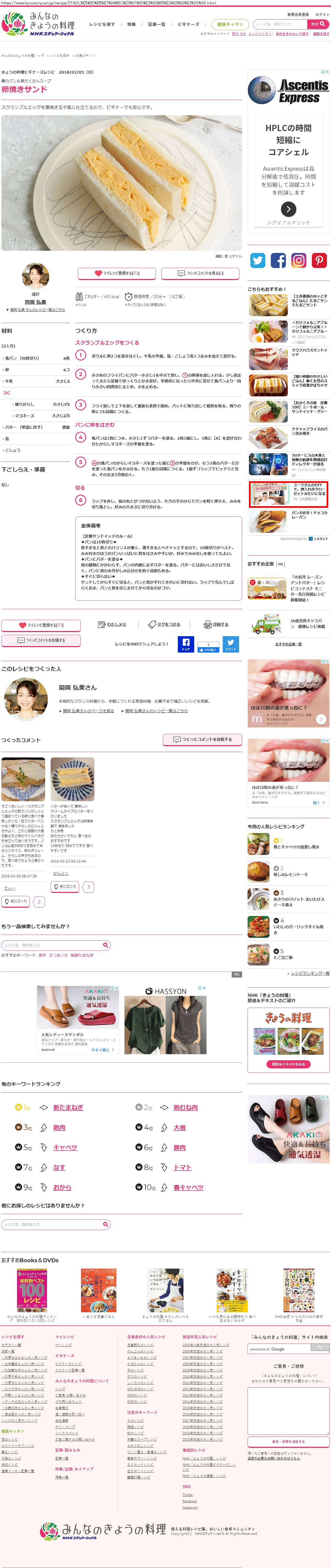Register recipe with top マイレシピ登録する button

(x=116, y=273)
